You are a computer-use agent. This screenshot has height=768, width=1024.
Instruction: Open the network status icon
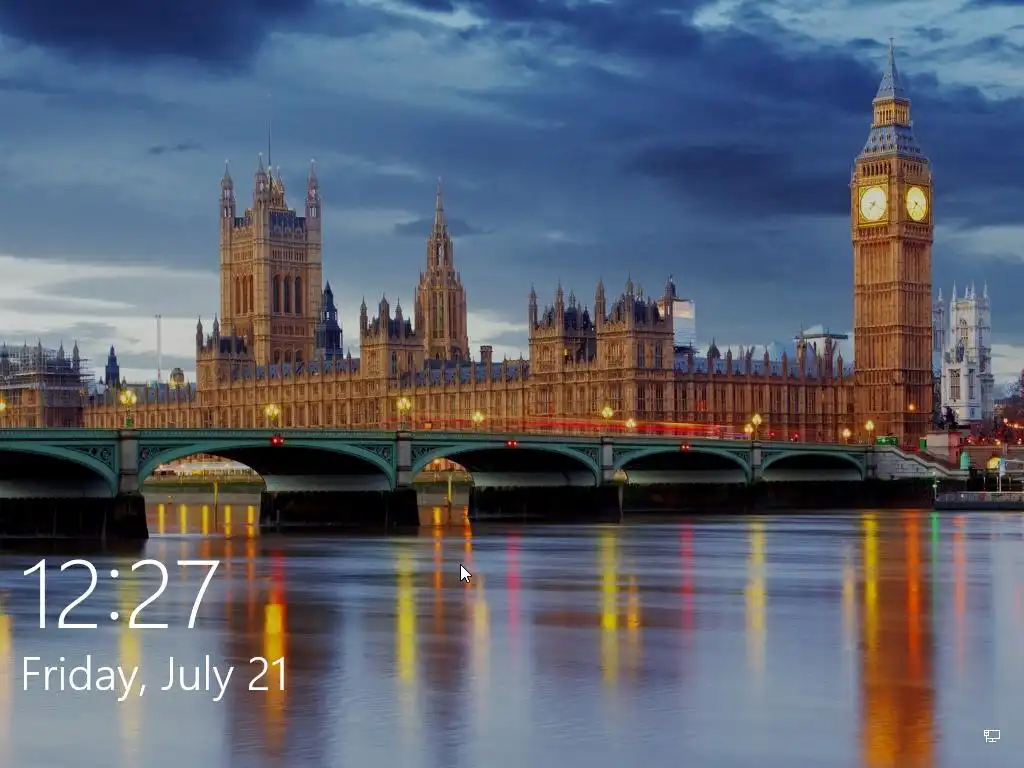click(991, 736)
